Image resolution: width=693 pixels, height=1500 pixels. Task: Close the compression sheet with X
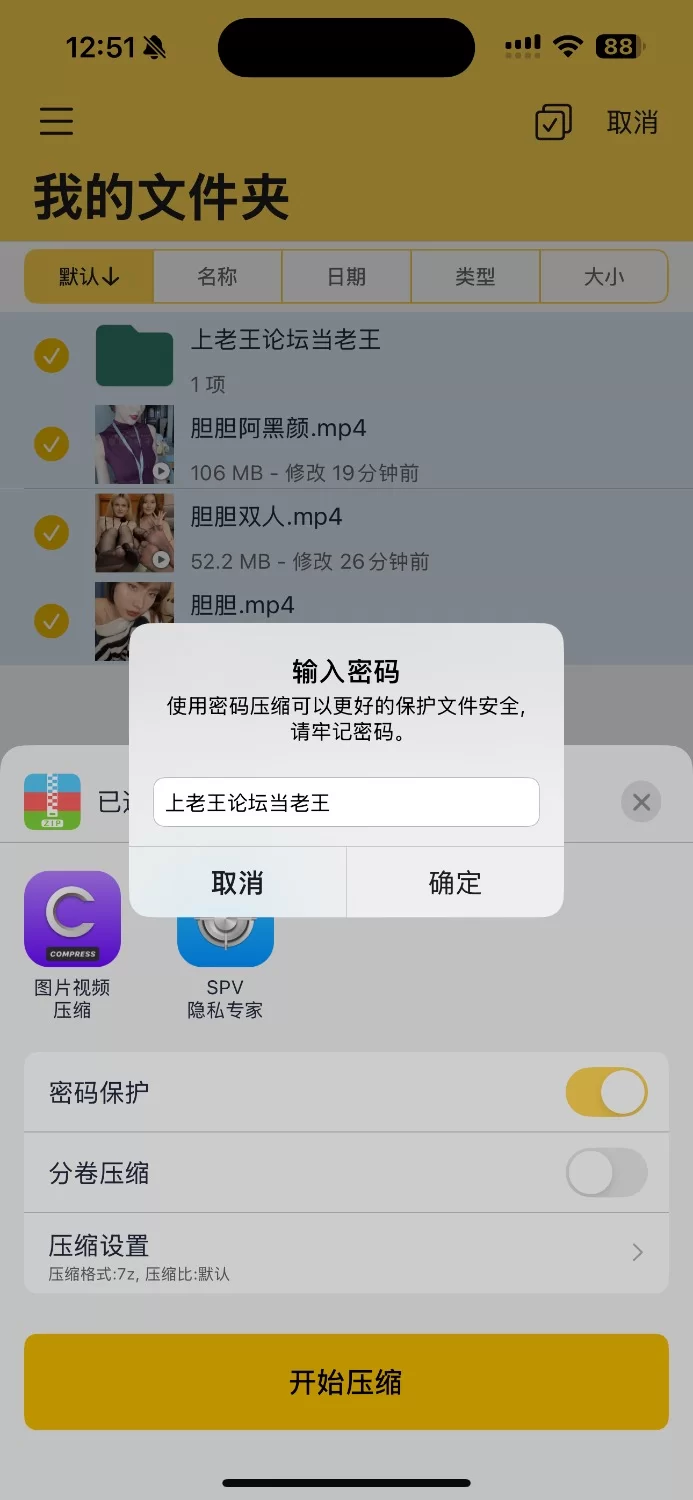(641, 802)
